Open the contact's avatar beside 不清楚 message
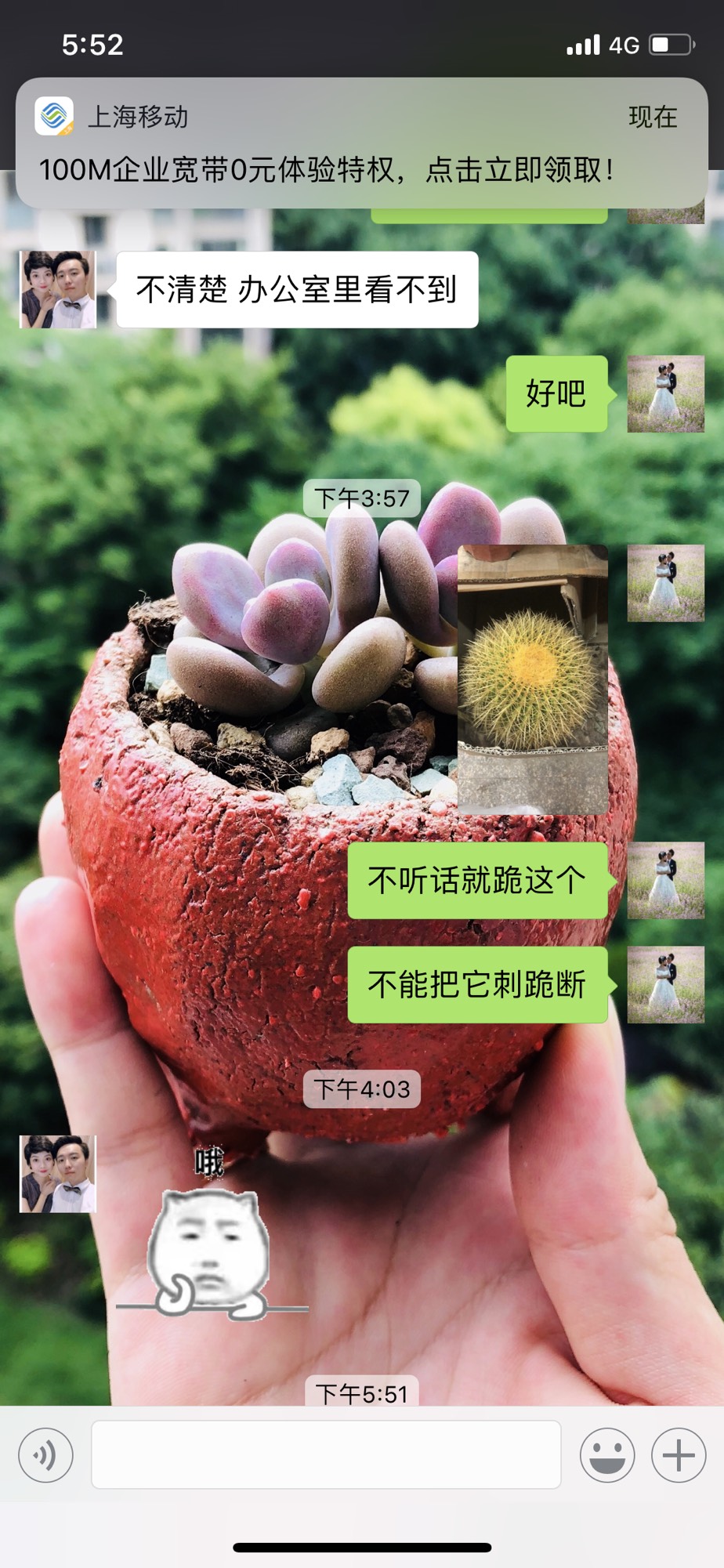The width and height of the screenshot is (724, 1568). tap(58, 290)
